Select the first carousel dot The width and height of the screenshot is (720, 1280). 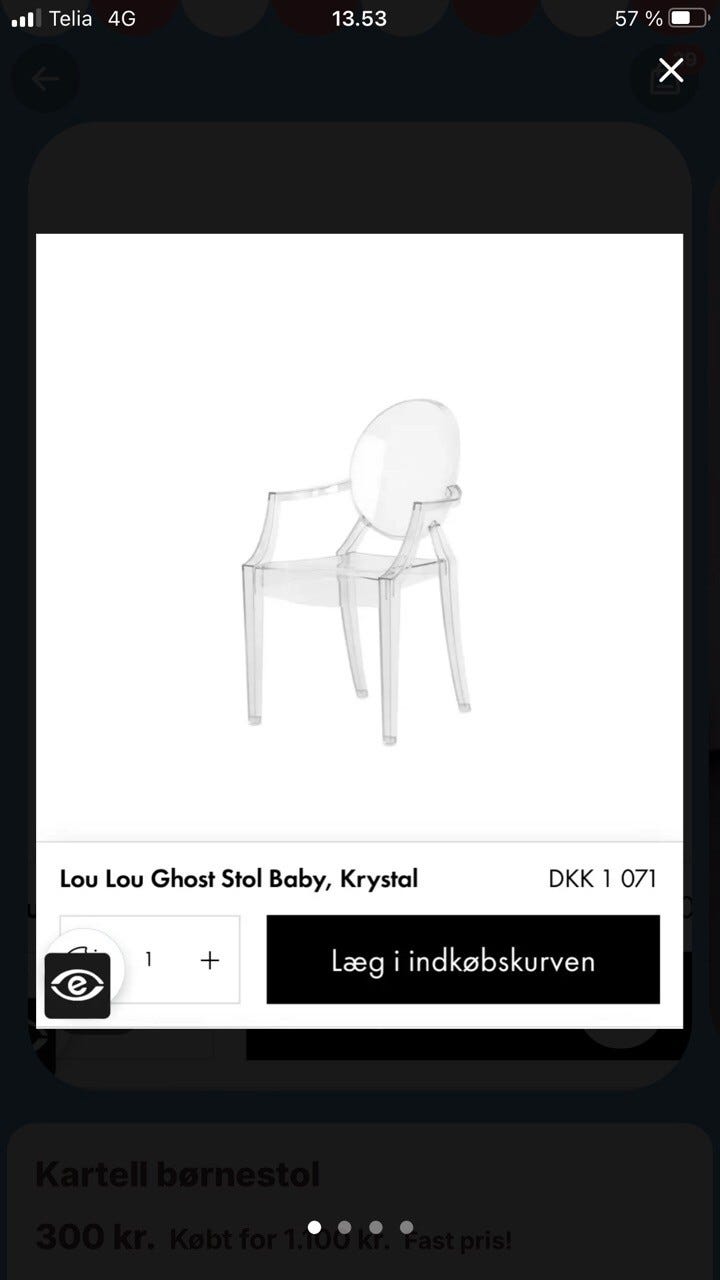tap(313, 1225)
